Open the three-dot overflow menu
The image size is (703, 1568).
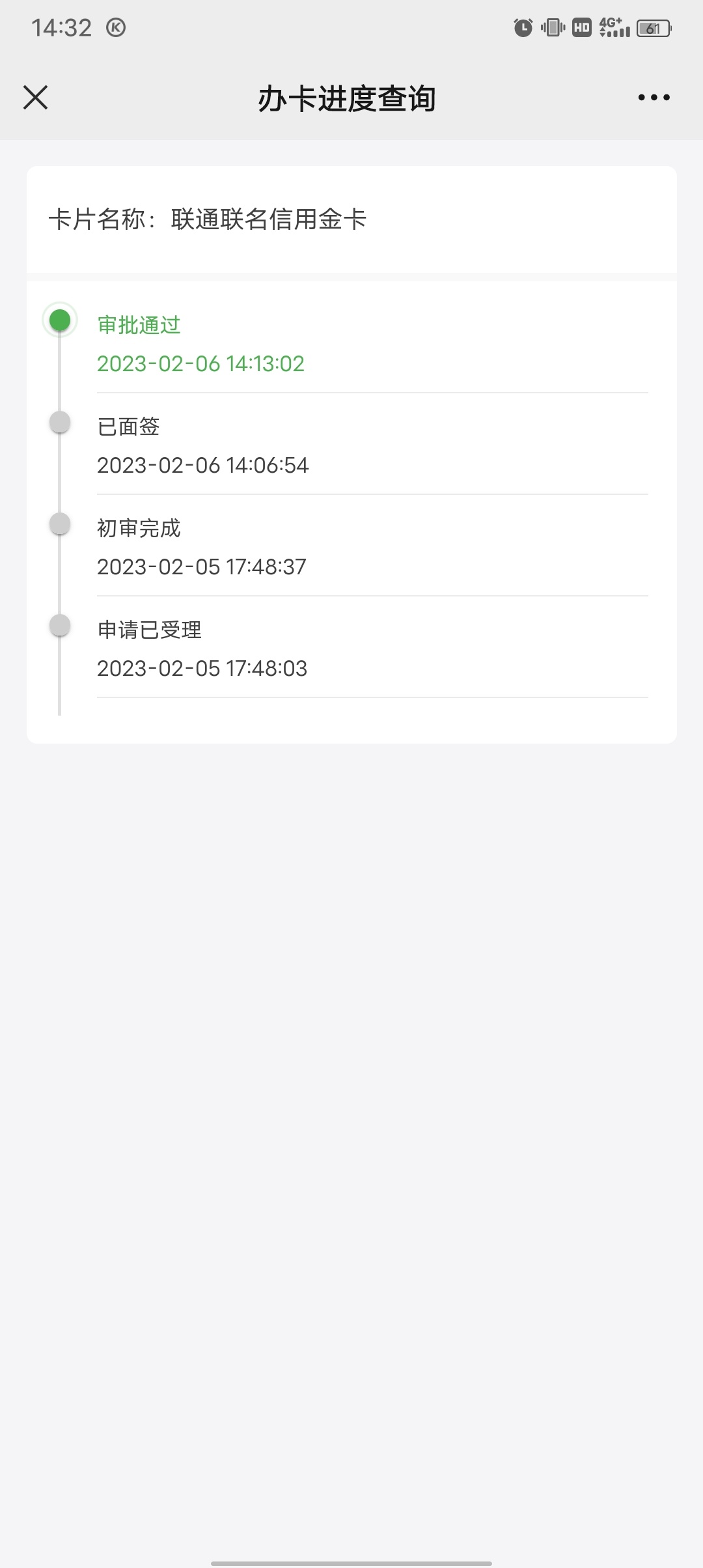point(654,98)
